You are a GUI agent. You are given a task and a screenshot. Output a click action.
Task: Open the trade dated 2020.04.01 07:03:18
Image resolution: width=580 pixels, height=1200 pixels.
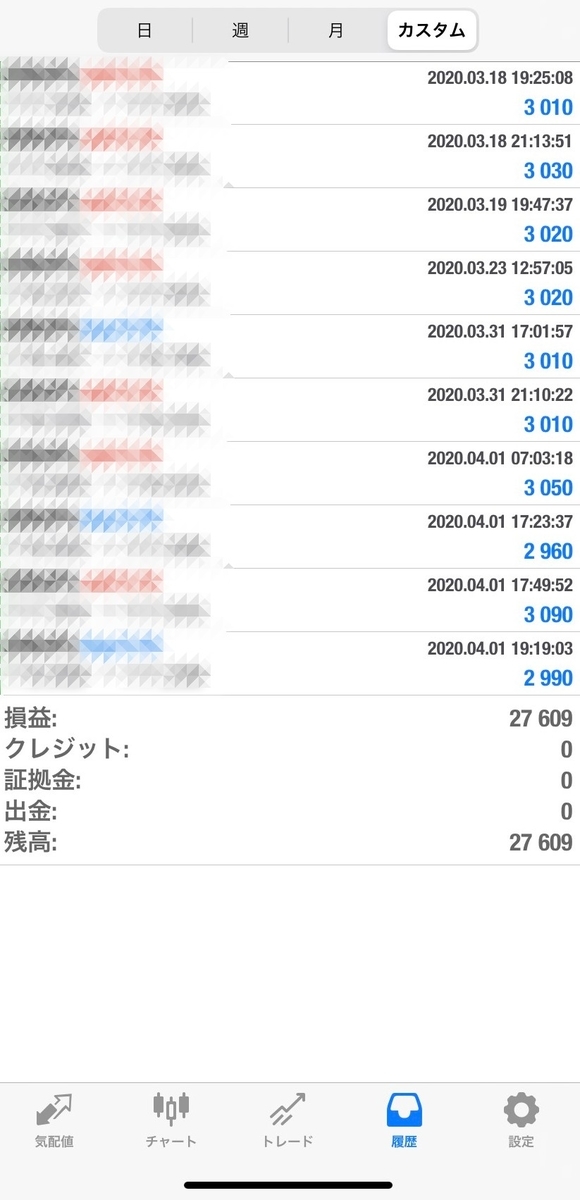tap(290, 473)
